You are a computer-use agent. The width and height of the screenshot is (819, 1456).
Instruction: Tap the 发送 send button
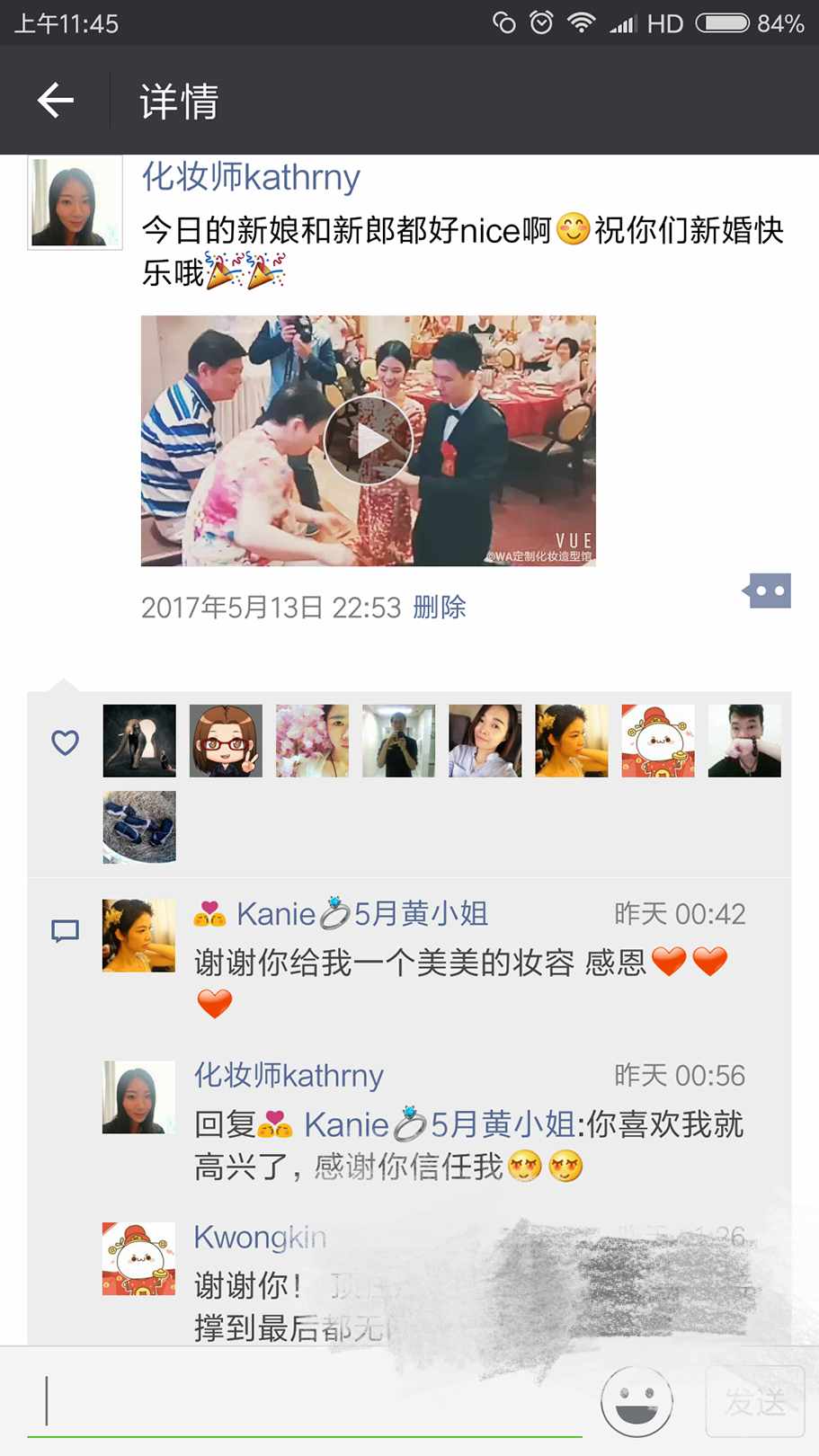pos(755,1402)
